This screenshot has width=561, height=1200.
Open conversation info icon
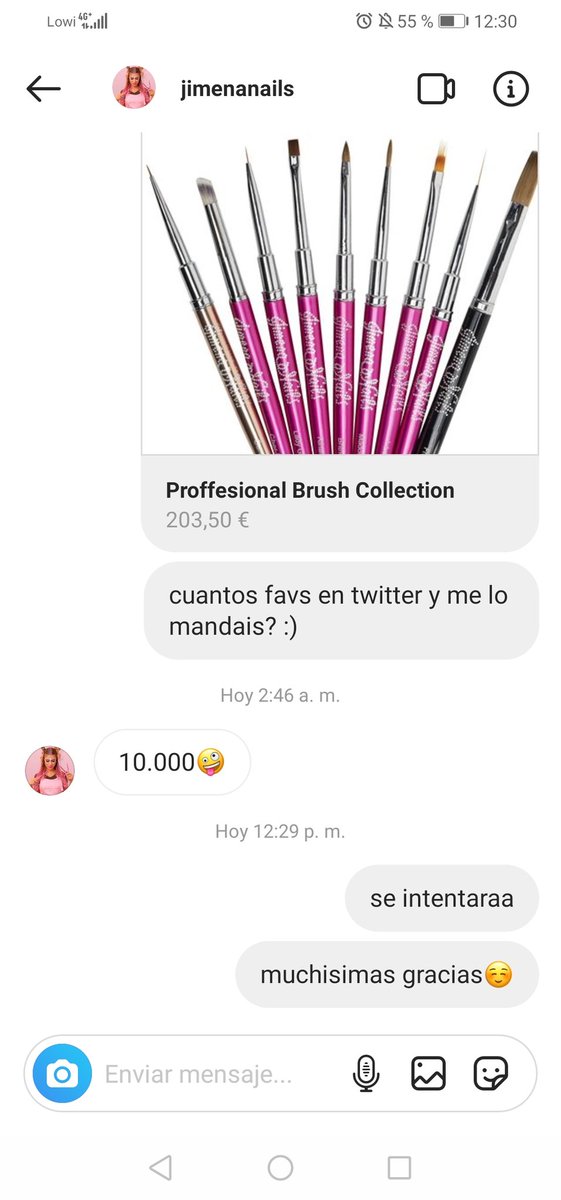coord(511,89)
